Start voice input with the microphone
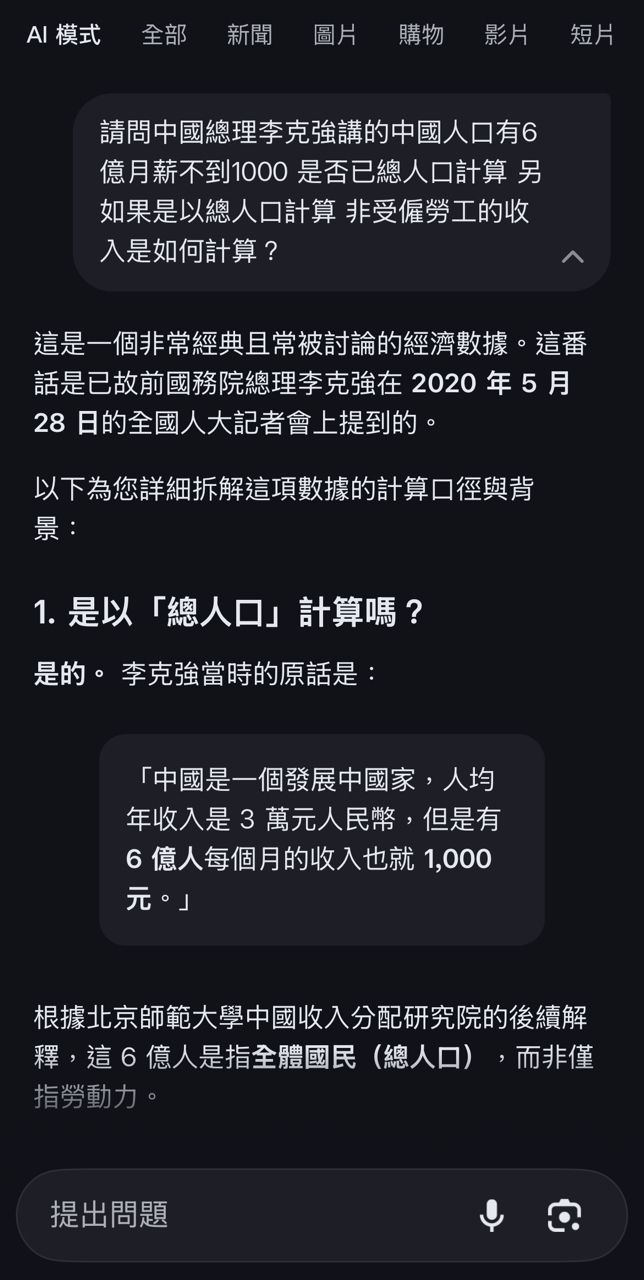Viewport: 644px width, 1280px height. point(491,1215)
